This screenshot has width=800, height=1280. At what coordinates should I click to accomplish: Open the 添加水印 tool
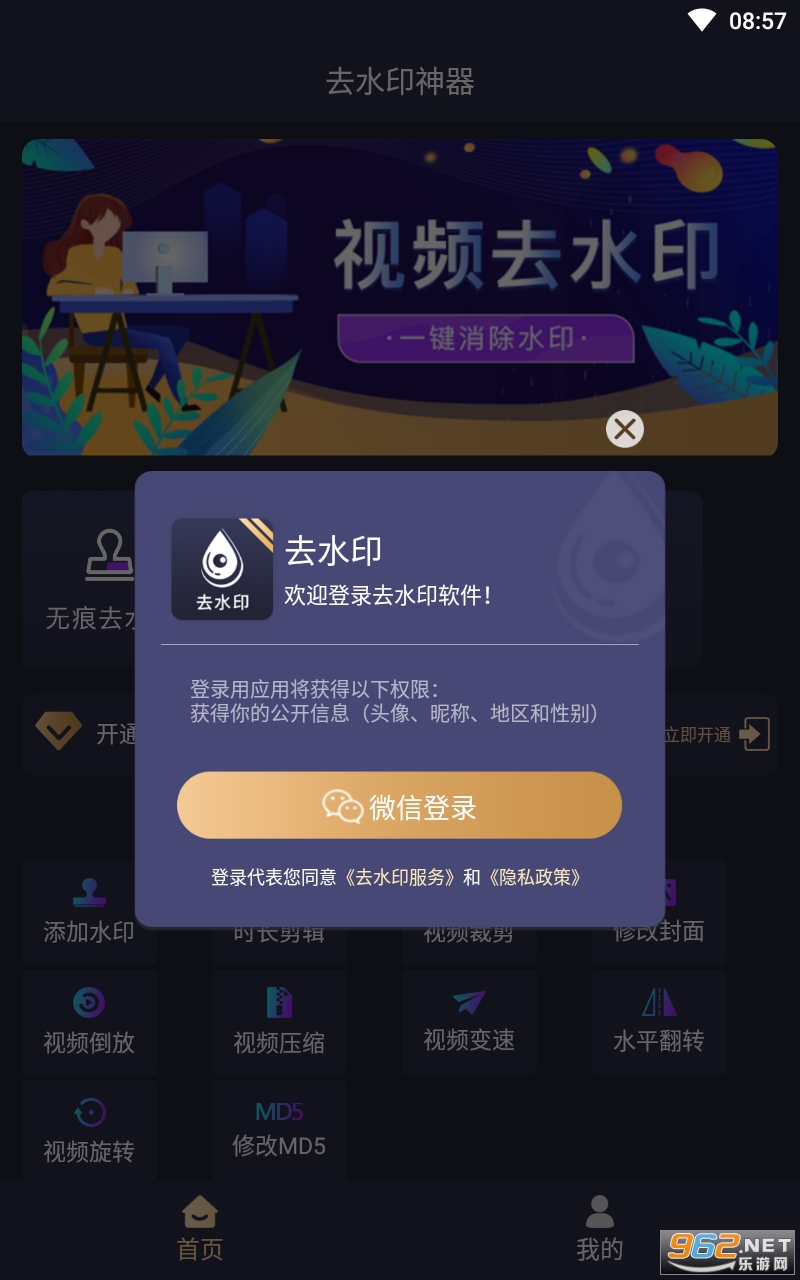coord(89,912)
